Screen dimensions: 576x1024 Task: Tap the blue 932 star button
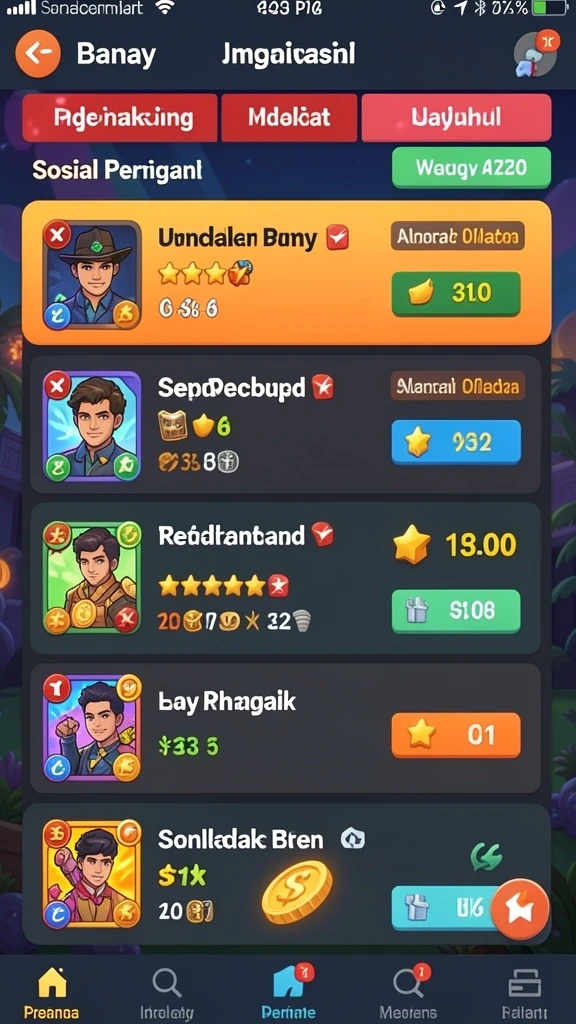pyautogui.click(x=456, y=442)
